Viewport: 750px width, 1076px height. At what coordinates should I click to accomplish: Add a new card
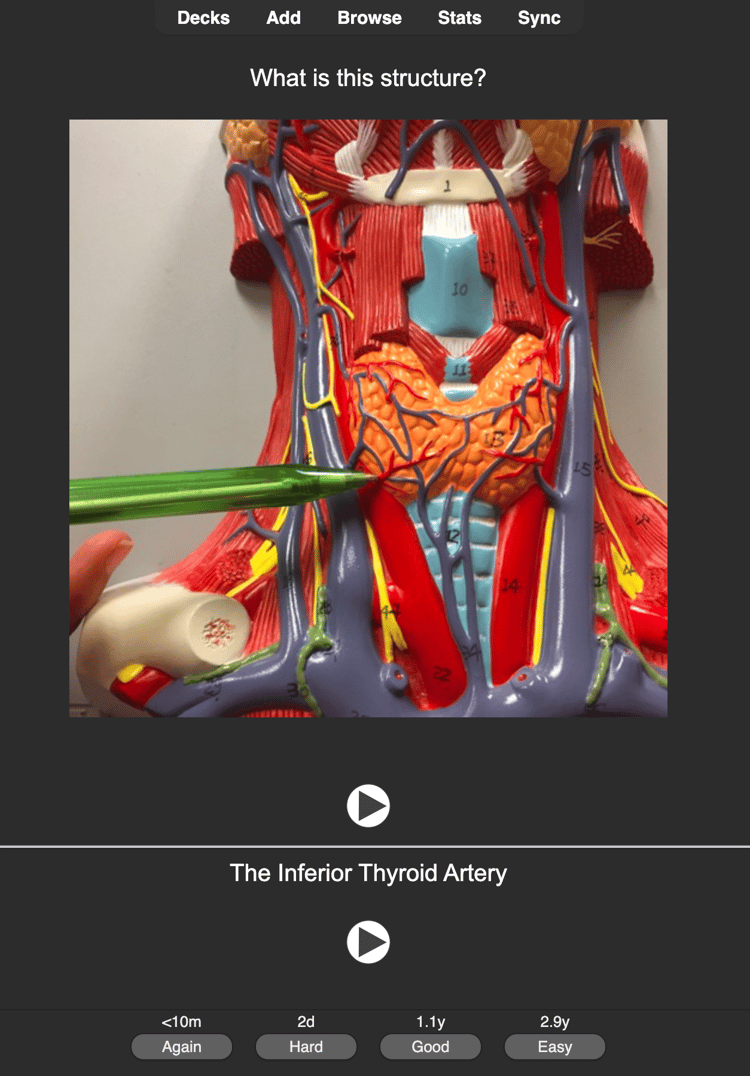point(283,18)
